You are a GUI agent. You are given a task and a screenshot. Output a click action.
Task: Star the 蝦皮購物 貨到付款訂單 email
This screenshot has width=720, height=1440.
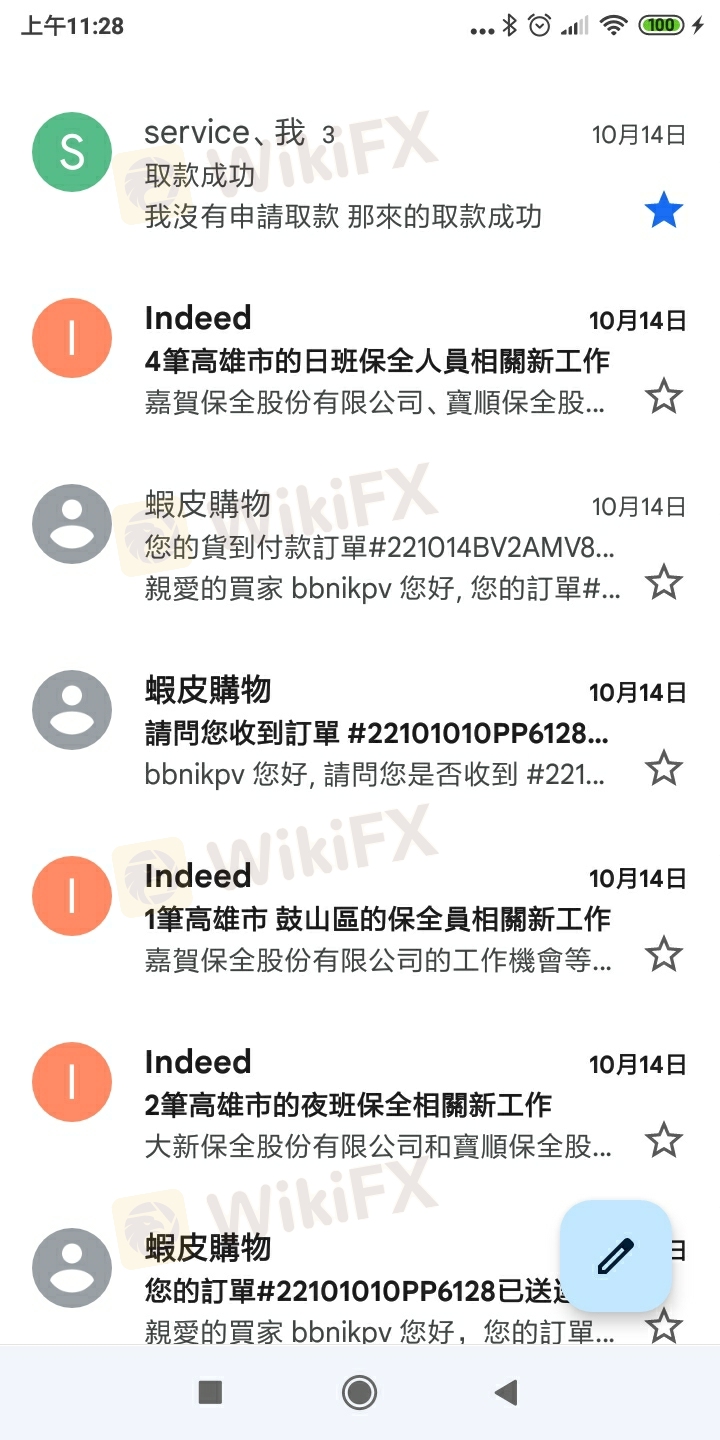pos(663,582)
